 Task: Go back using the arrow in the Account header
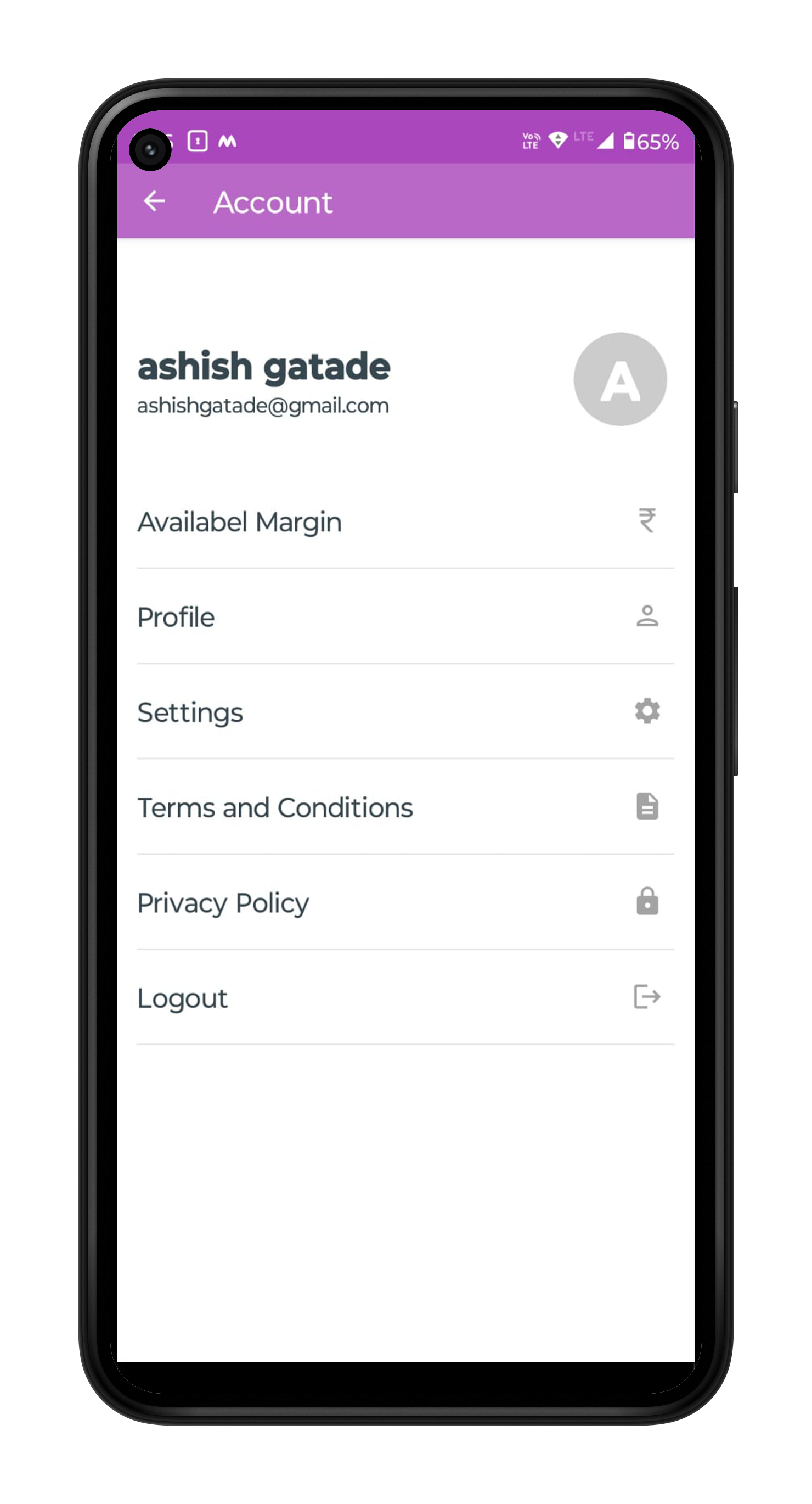(x=155, y=201)
